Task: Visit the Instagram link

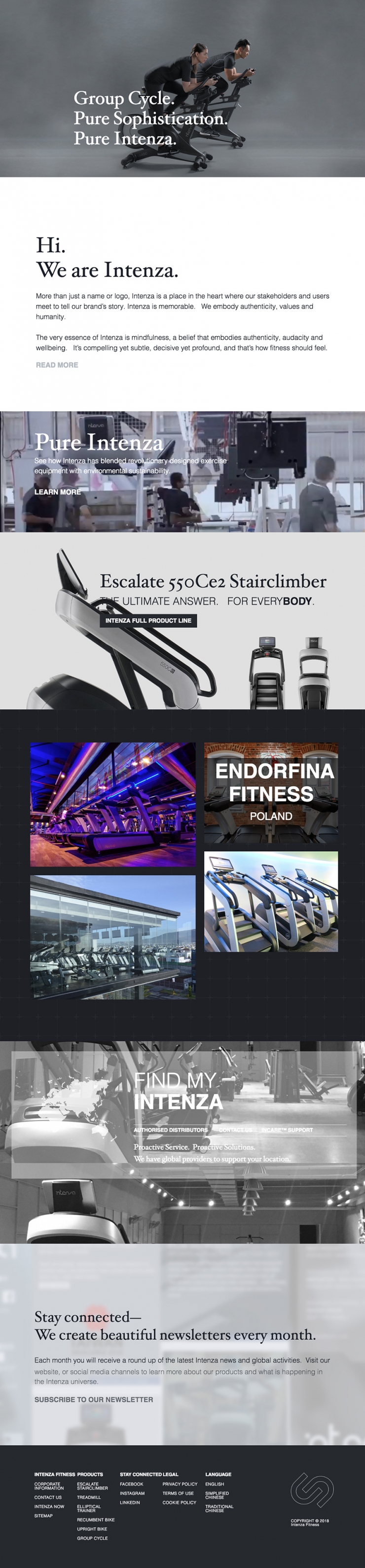Action: (x=132, y=1493)
